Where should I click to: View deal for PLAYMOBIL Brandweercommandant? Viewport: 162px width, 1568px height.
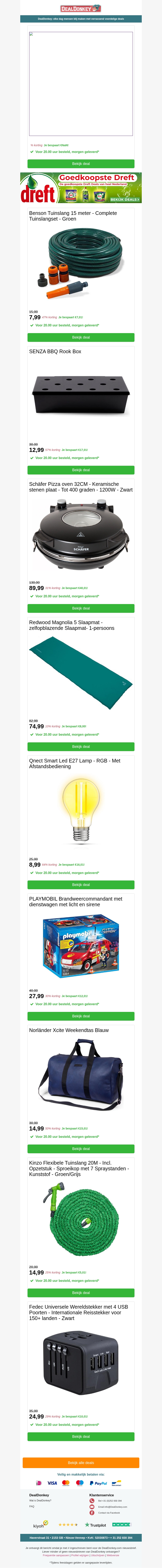pos(81,1016)
